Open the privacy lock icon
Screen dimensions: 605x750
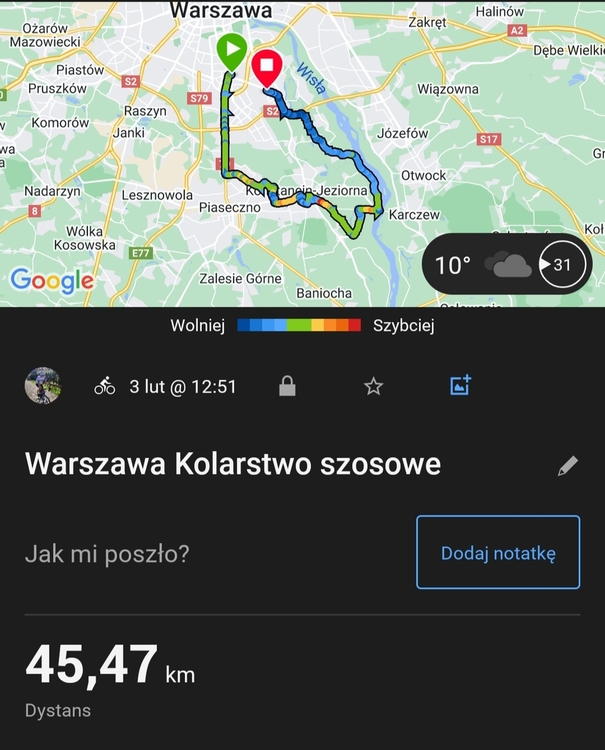coord(287,386)
